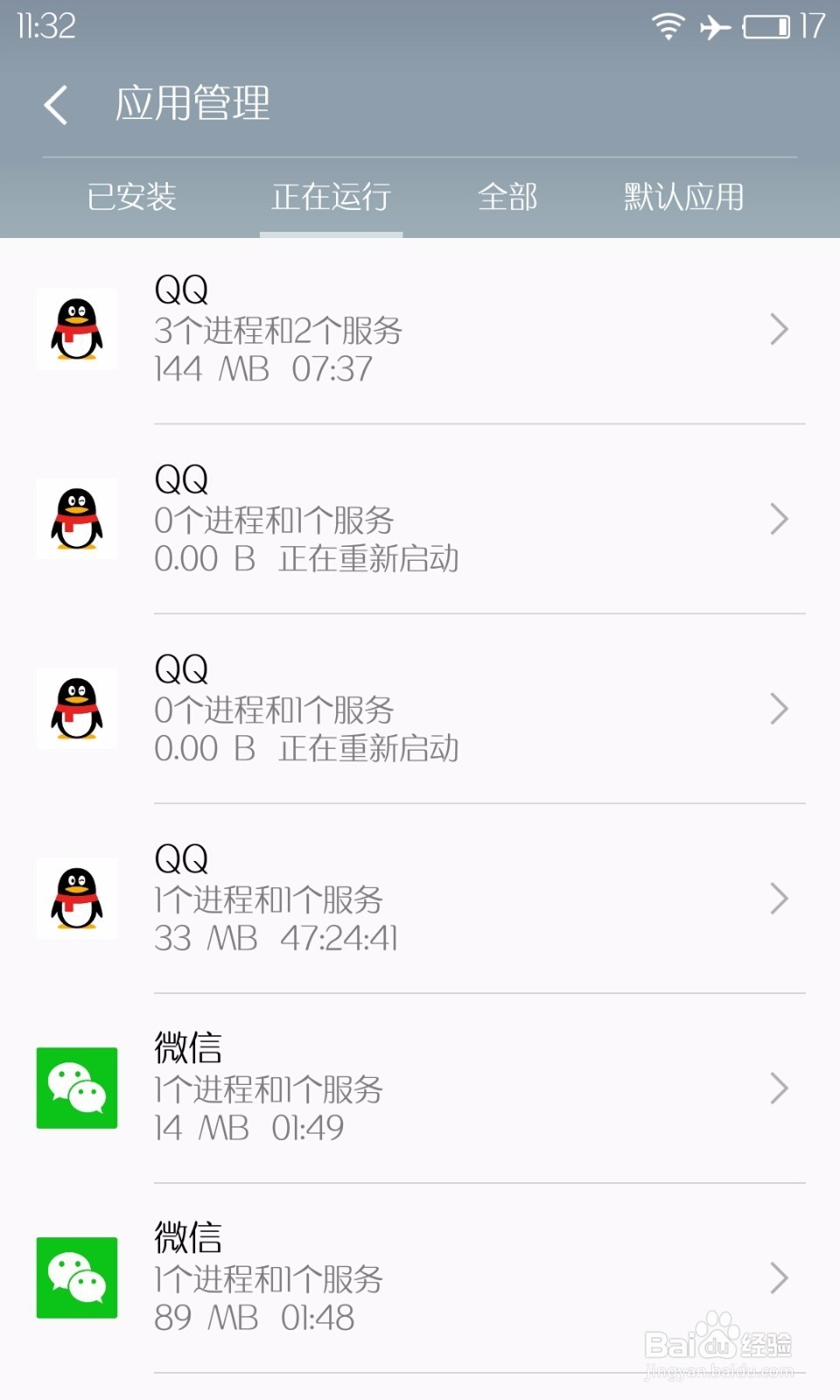Image resolution: width=840 pixels, height=1400 pixels.
Task: Go back from 应用管理
Action: point(57,105)
